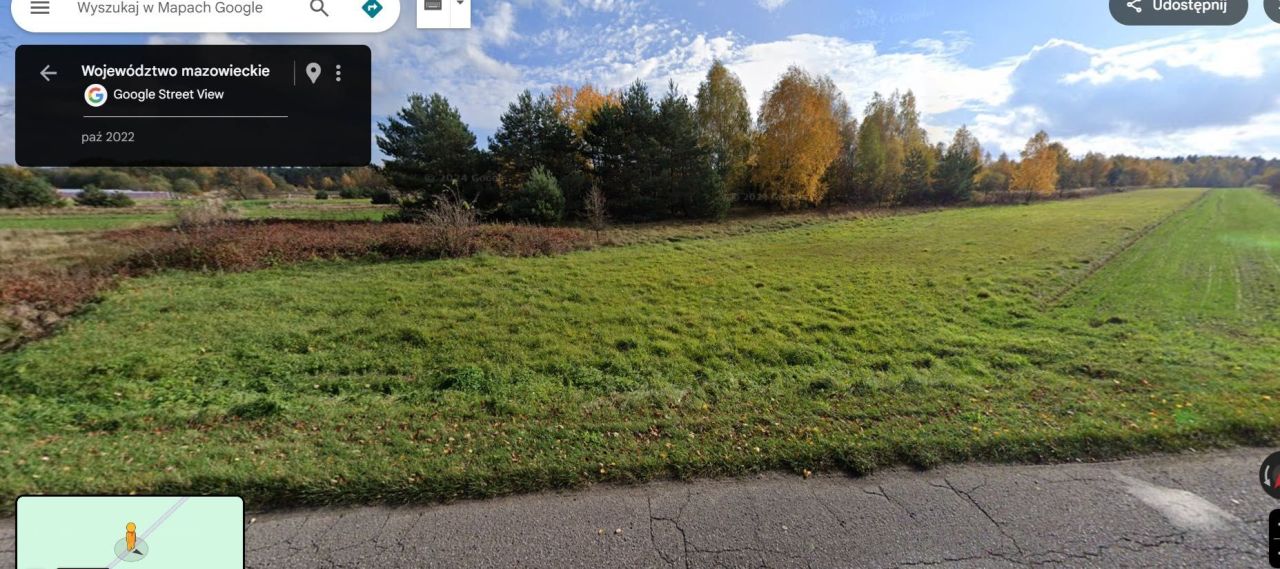This screenshot has width=1280, height=569.
Task: Open the three-dot overflow menu
Action: coord(338,73)
